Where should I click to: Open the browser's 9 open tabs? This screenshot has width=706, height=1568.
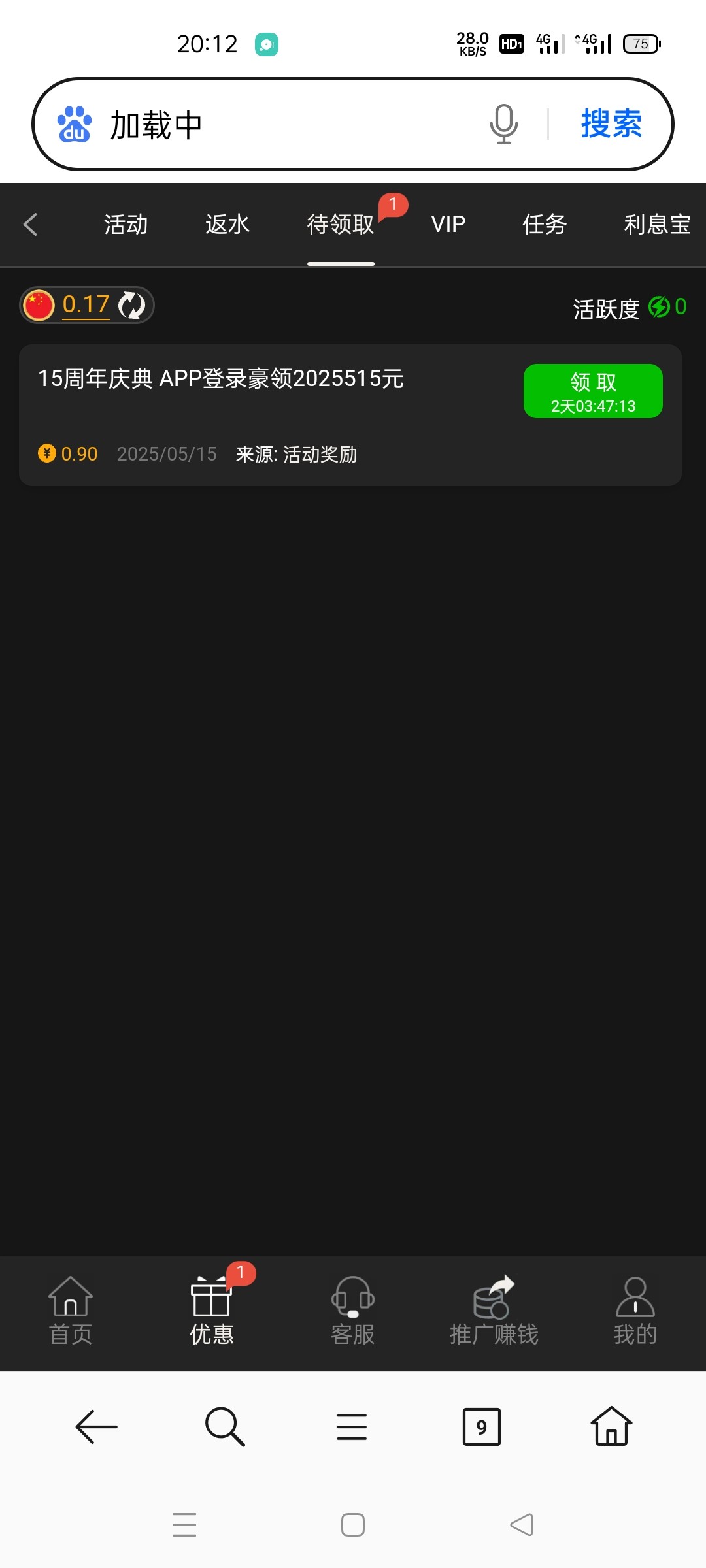[481, 1427]
